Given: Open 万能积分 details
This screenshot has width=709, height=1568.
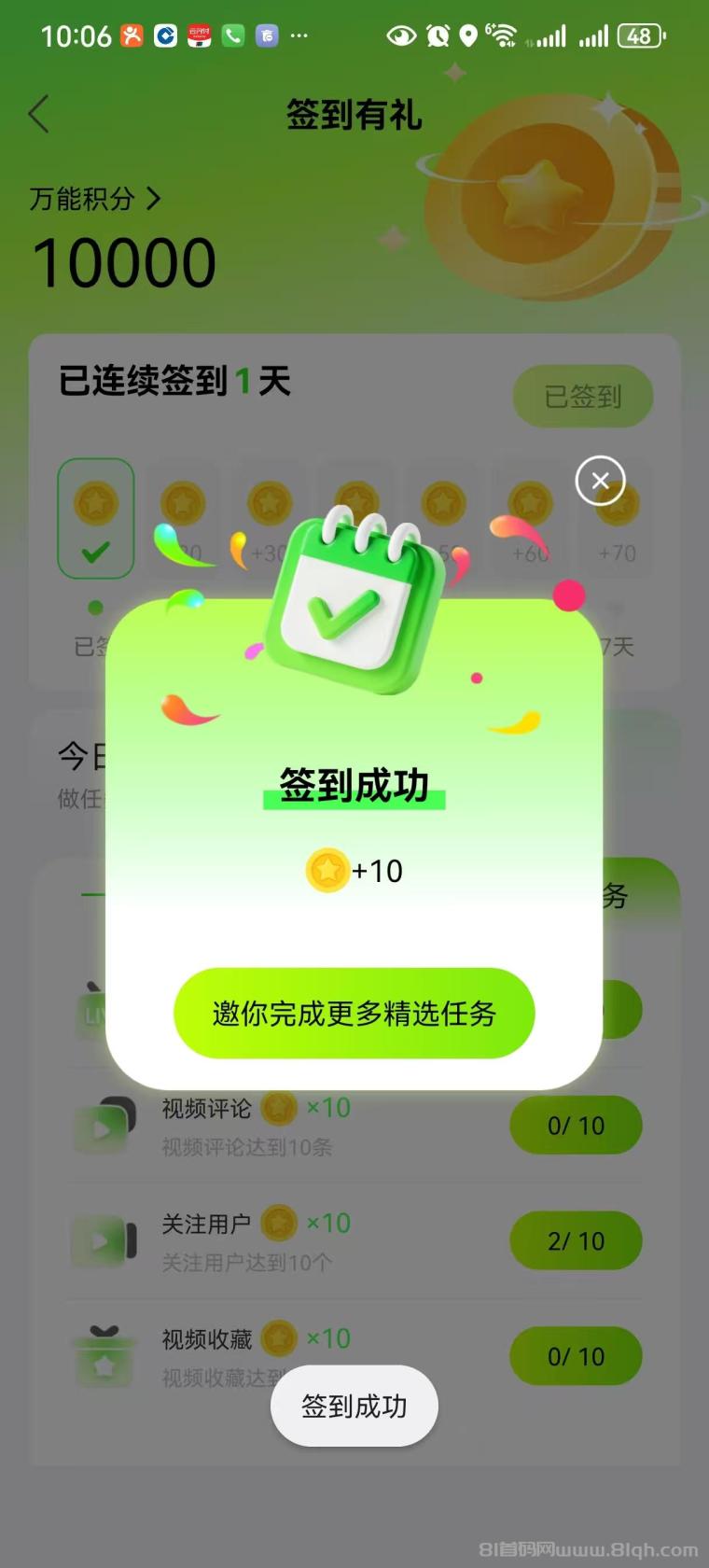Looking at the screenshot, I should click(95, 199).
